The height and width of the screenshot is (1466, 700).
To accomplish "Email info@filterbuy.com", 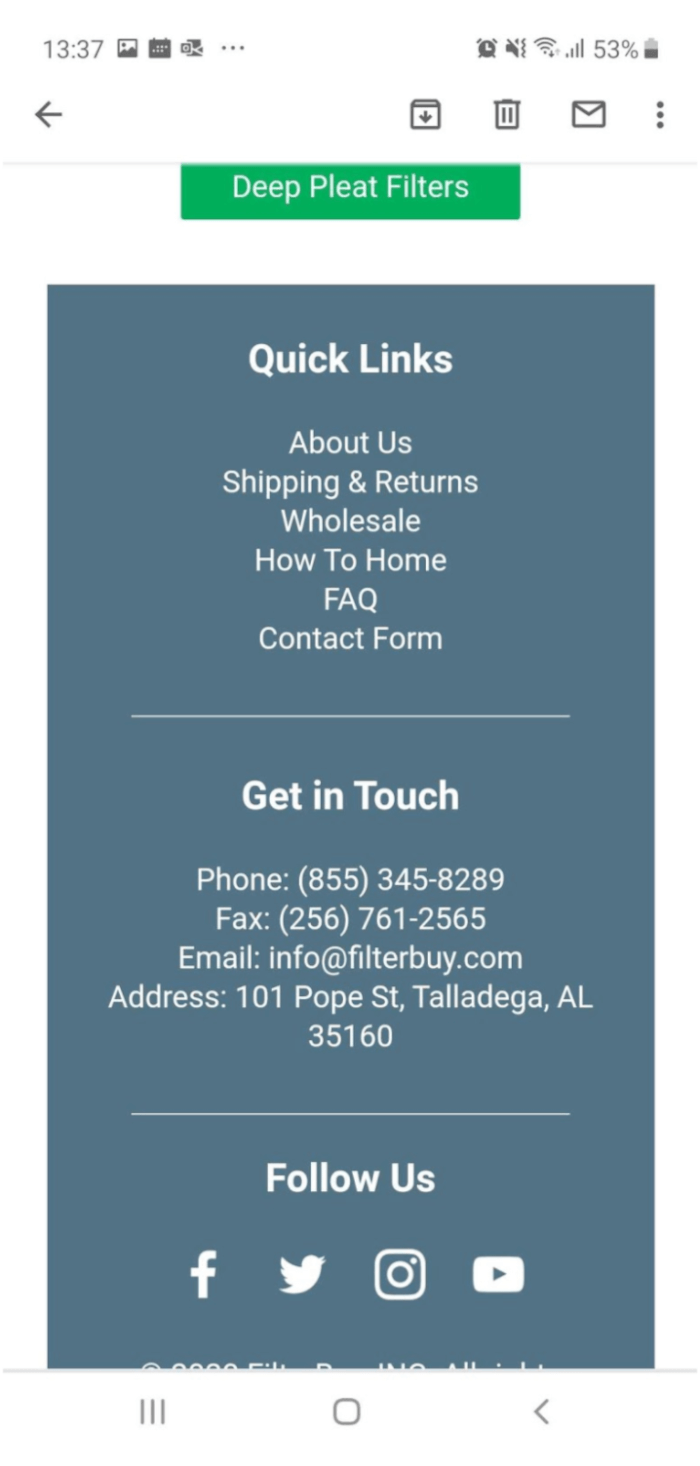I will click(395, 958).
